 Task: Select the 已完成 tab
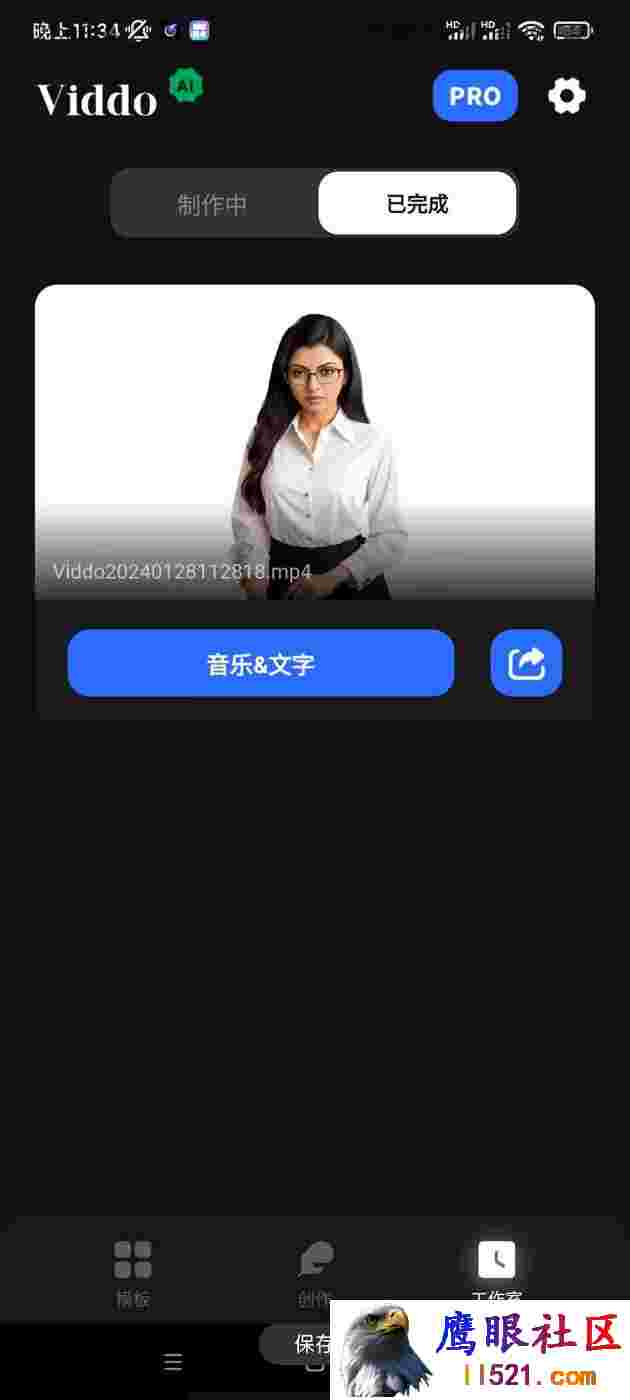[417, 203]
